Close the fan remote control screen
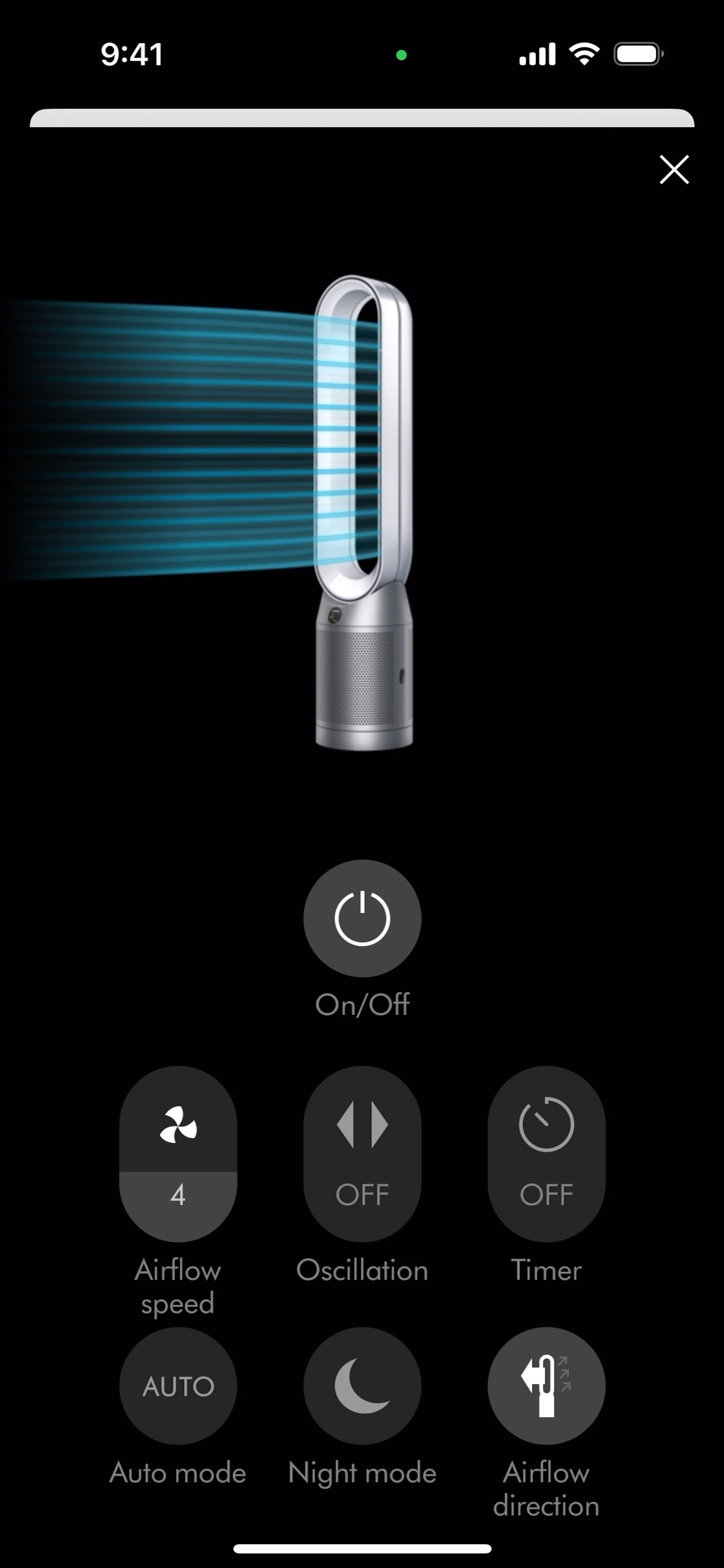 click(x=674, y=169)
